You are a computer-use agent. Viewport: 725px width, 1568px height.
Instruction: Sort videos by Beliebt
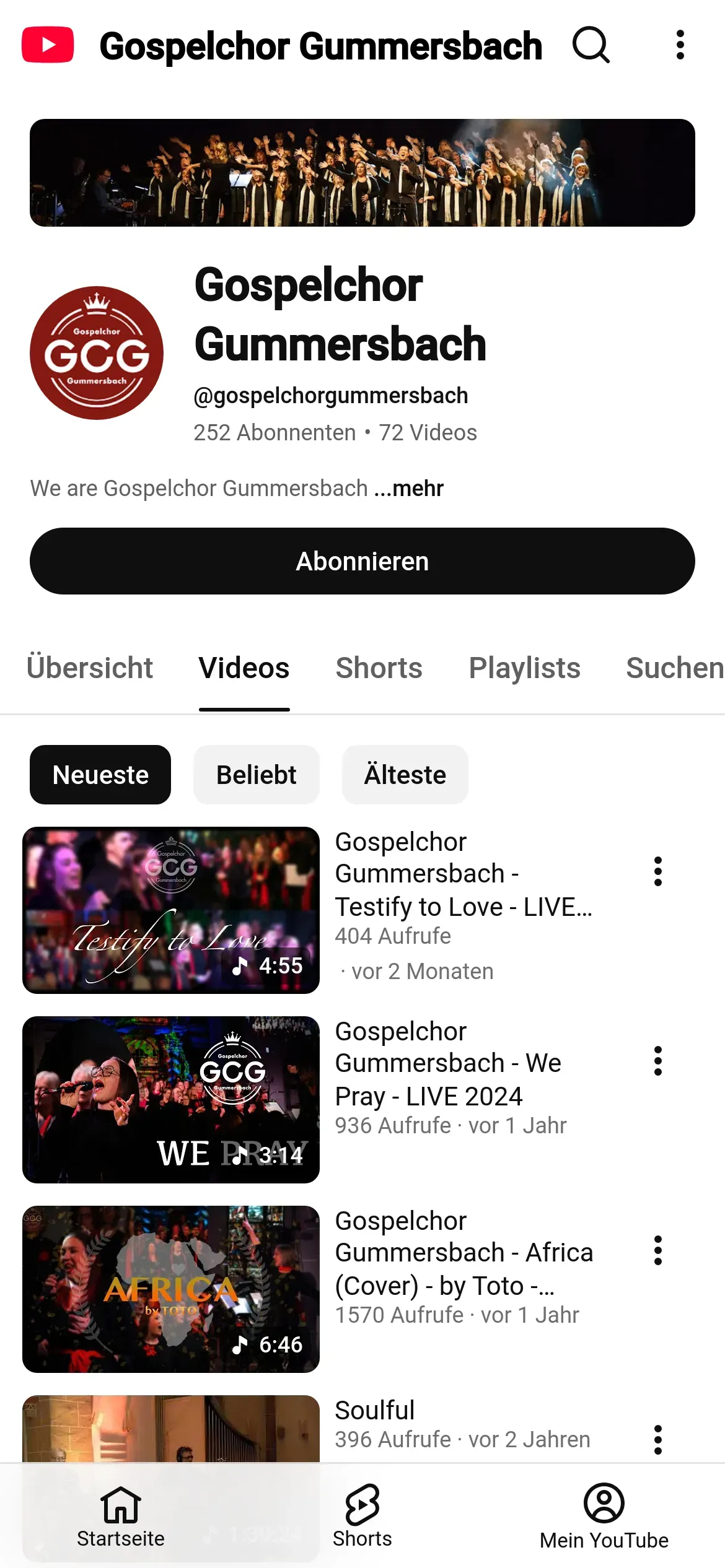click(x=256, y=775)
